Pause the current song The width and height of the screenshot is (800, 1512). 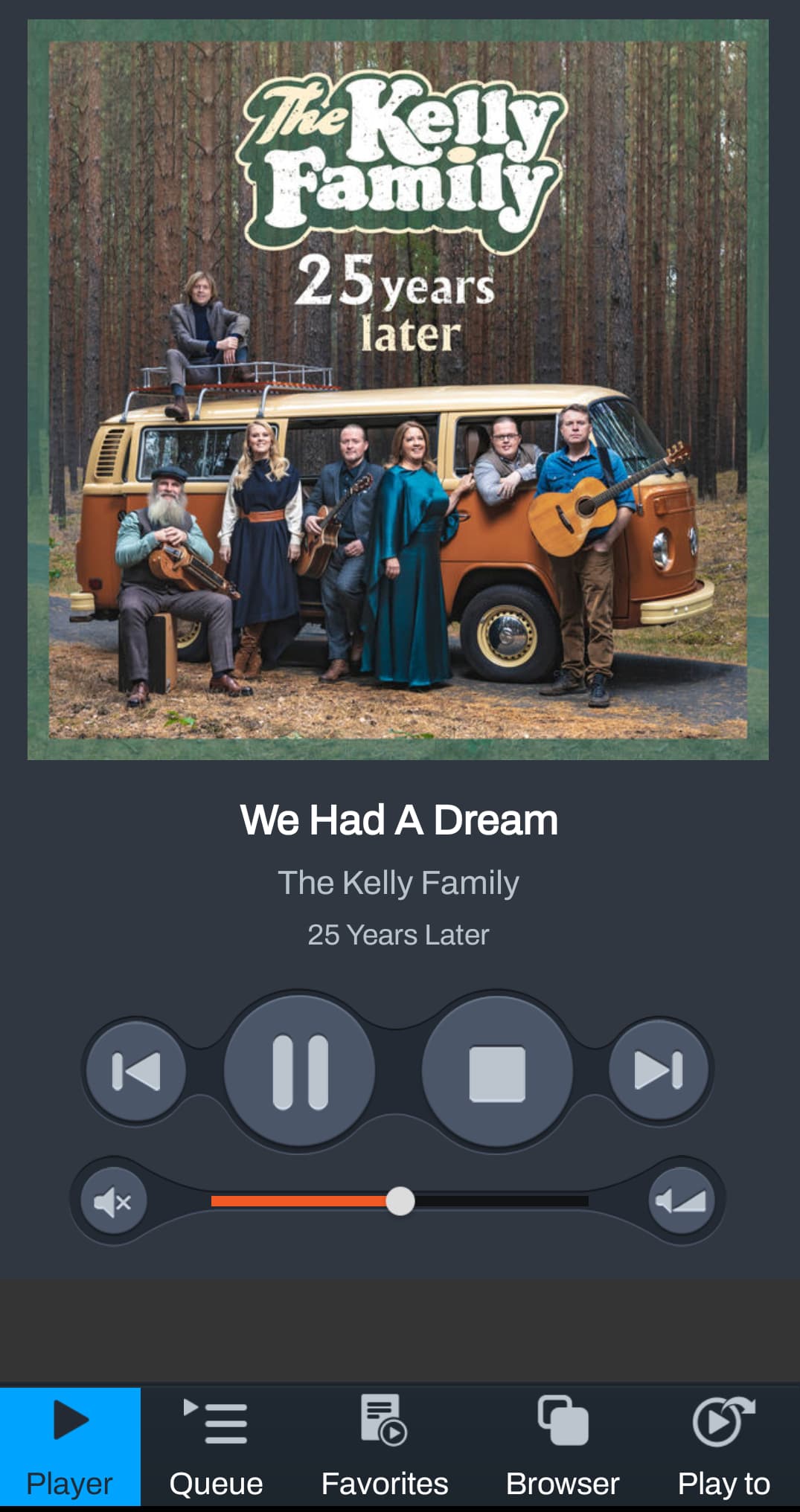[300, 1071]
